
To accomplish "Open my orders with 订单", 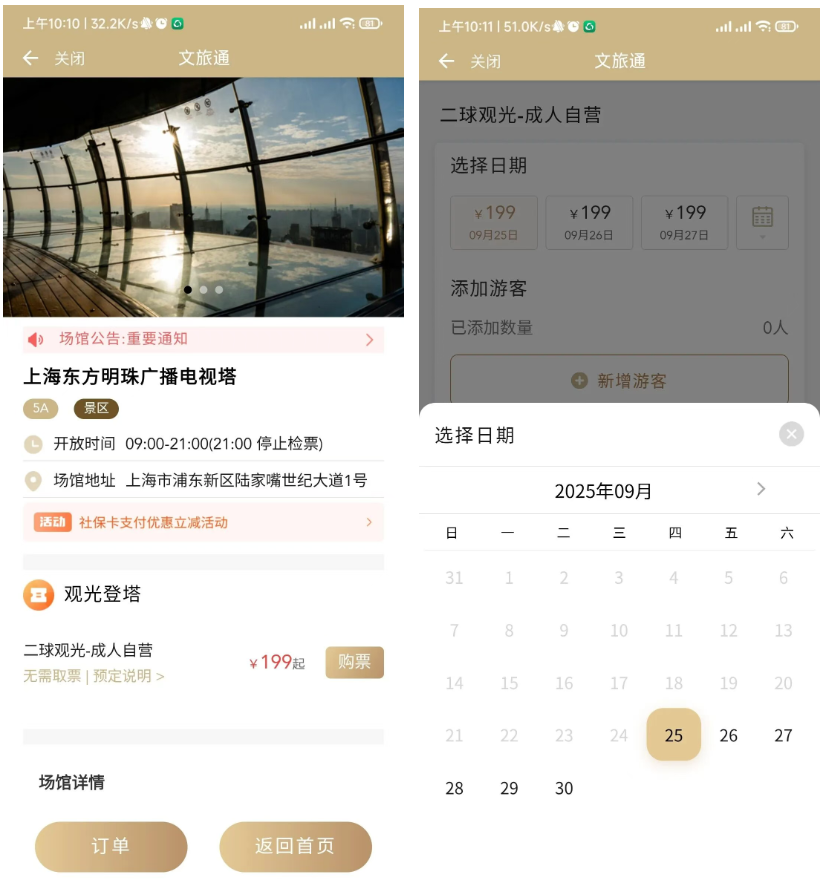I will point(111,846).
